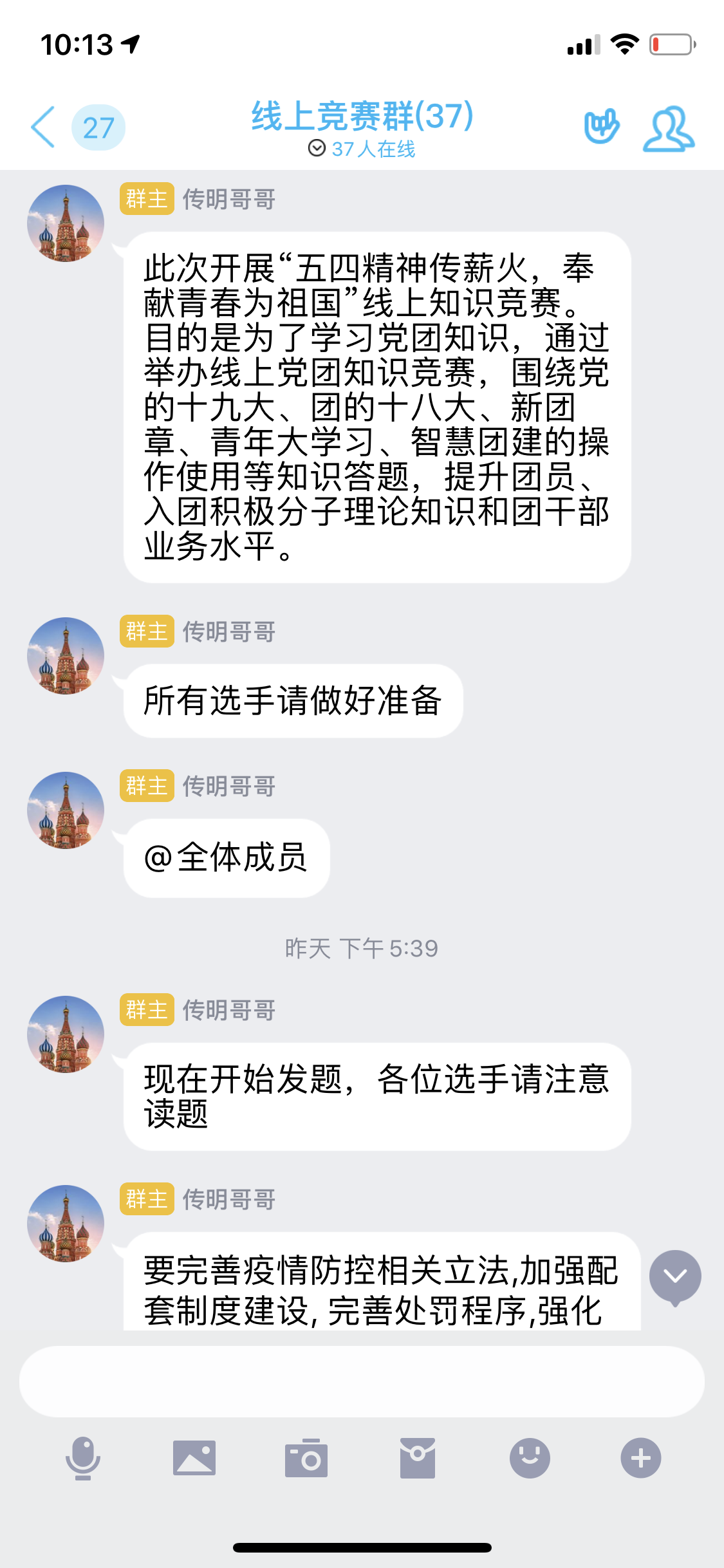724x1568 pixels.
Task: Open the group interaction hand icon
Action: [602, 127]
